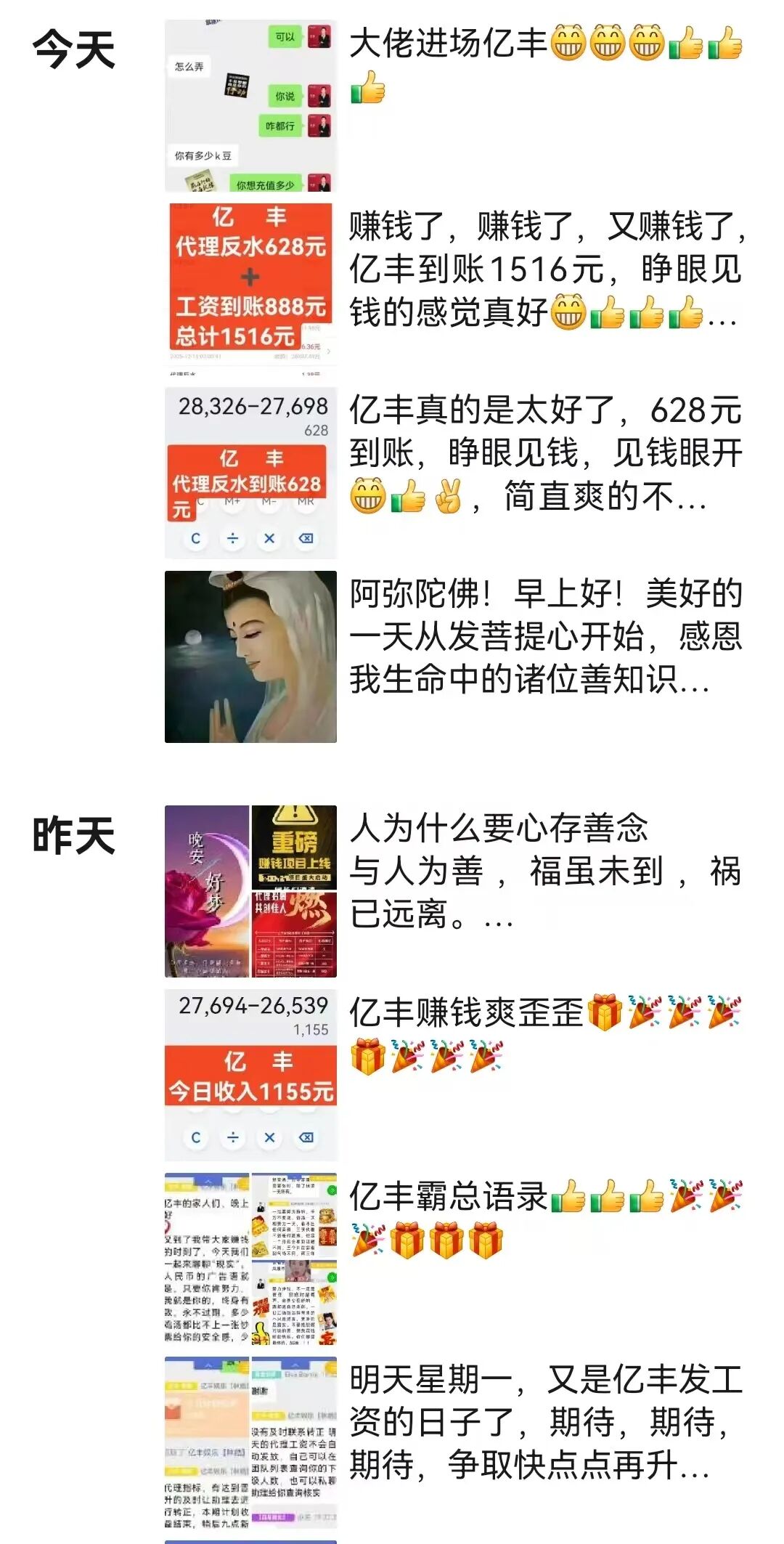Open the 阿弥陀佛 早上好 post
The height and width of the screenshot is (1544, 784).
544,637
